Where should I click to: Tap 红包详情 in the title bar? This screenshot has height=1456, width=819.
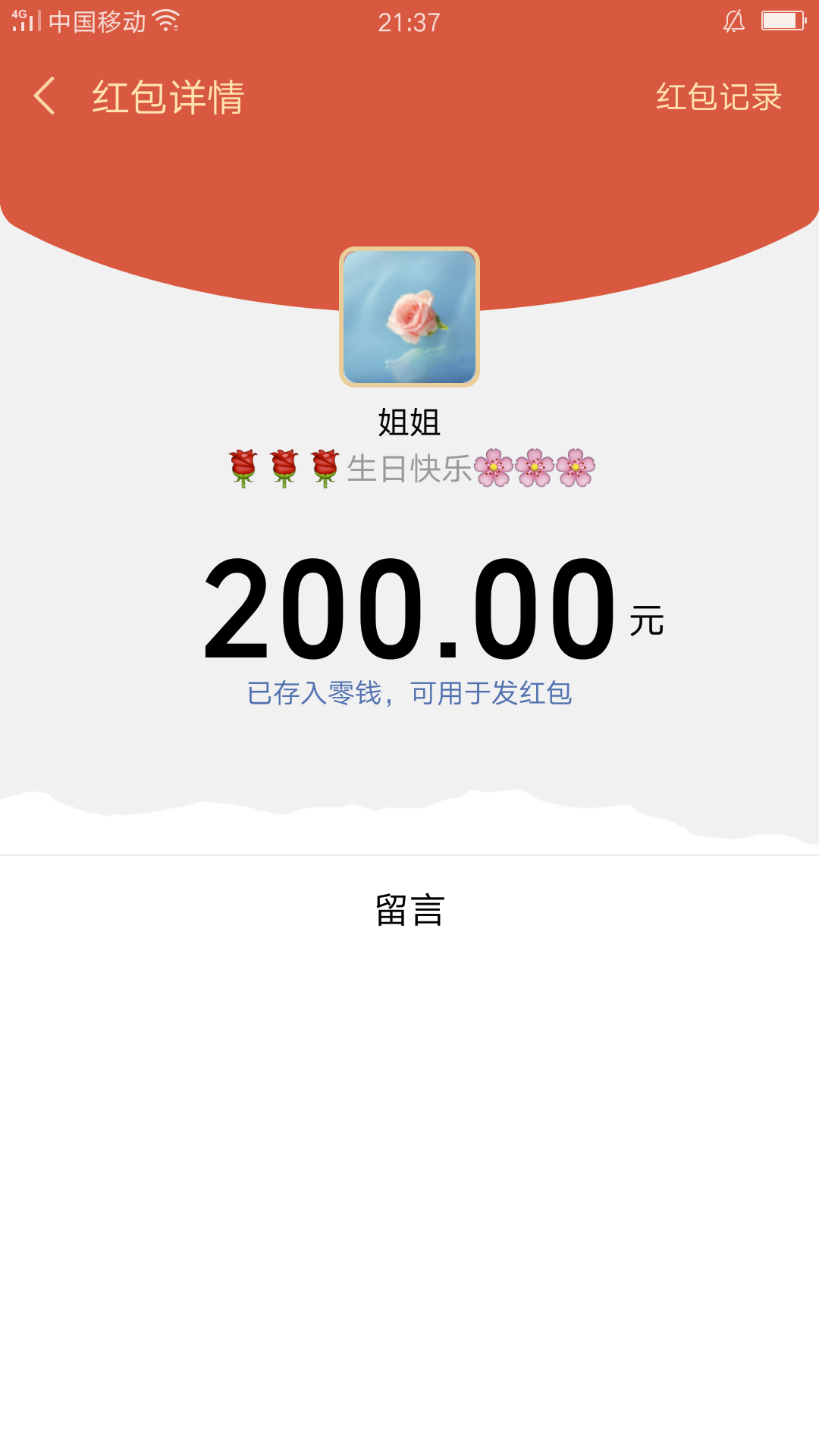point(165,96)
